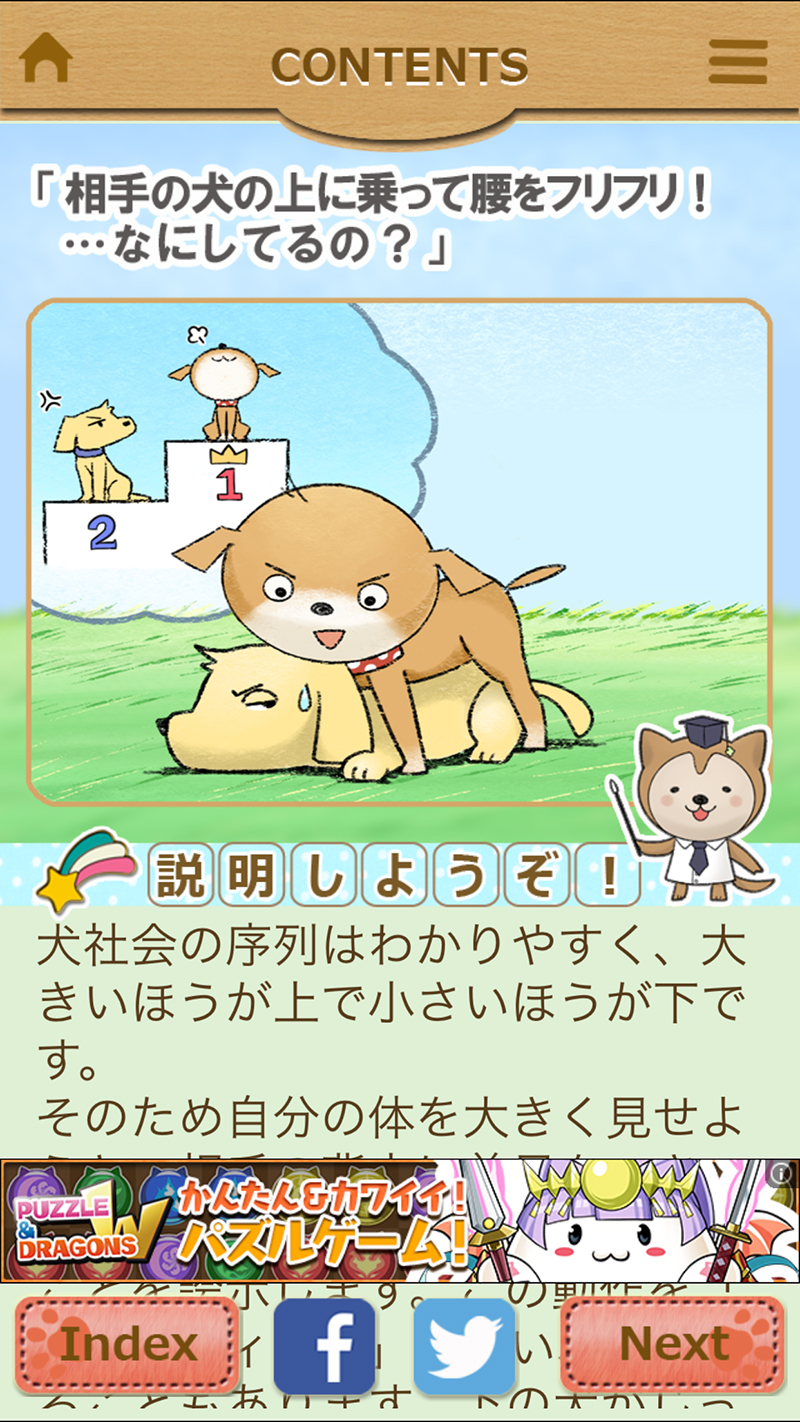Share on Facebook
This screenshot has width=800, height=1422.
324,1346
